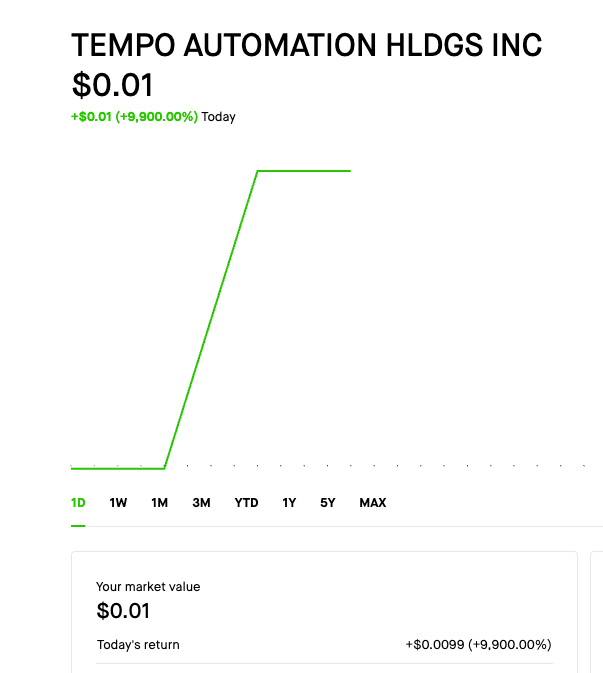
Task: Switch chart to 3M range
Action: (x=201, y=503)
